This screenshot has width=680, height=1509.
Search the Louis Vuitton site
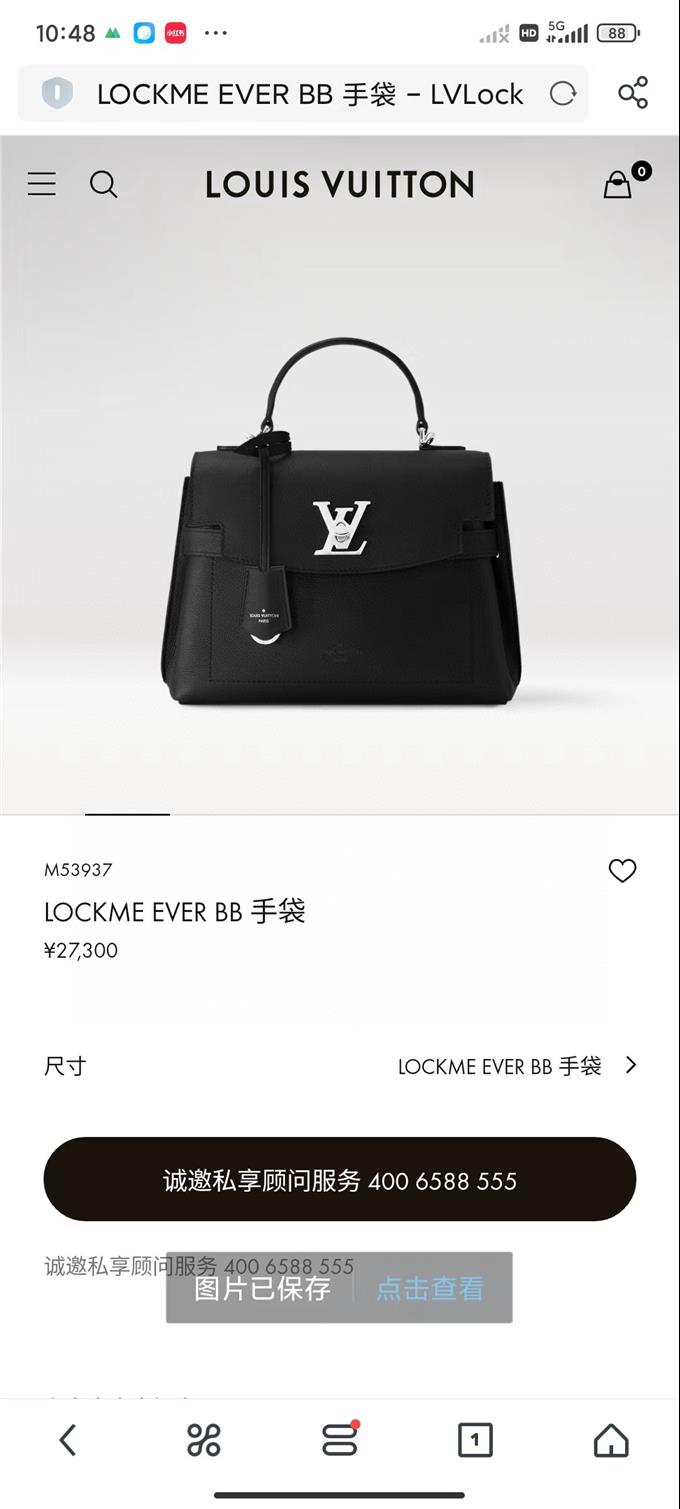[x=104, y=184]
